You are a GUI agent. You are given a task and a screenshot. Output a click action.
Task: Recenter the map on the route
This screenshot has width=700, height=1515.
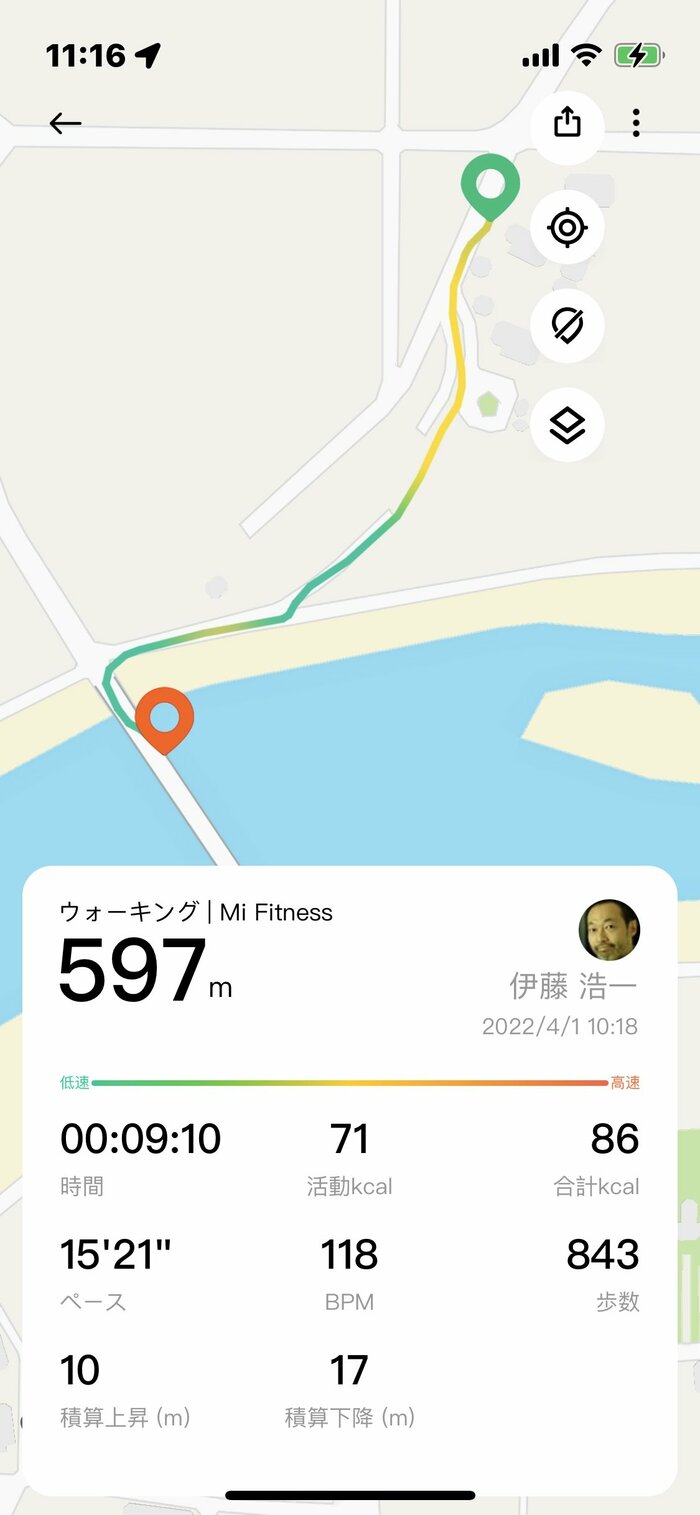[x=567, y=228]
